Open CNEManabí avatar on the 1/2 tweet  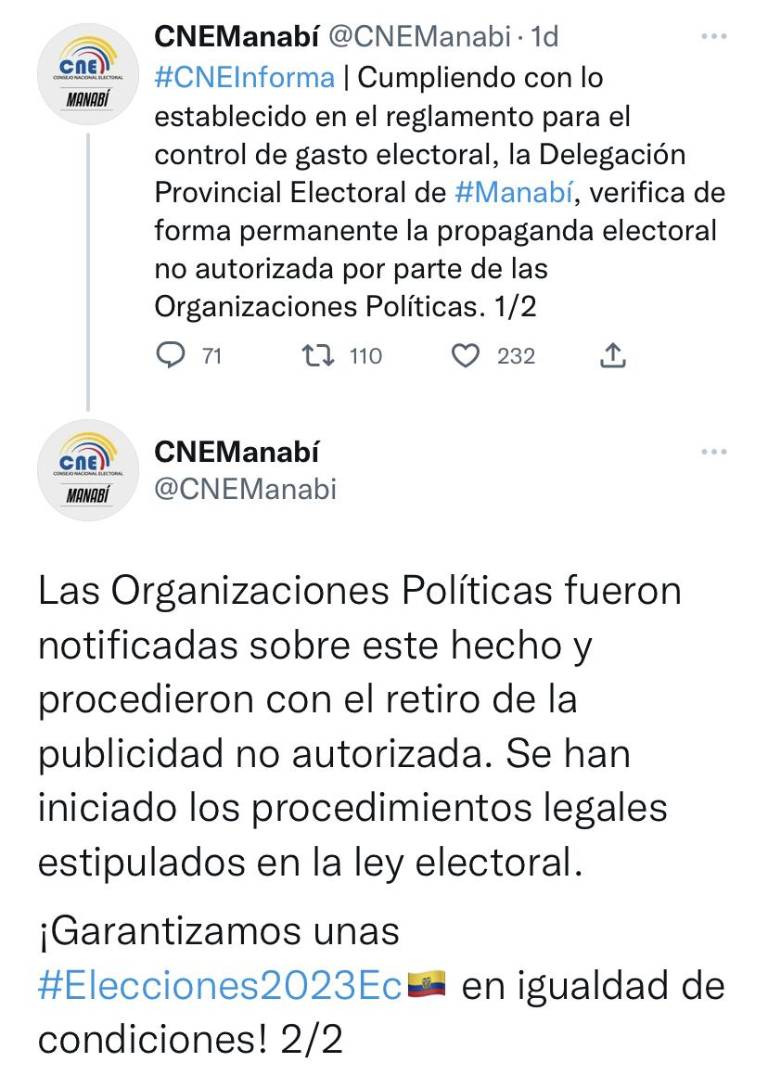(87, 73)
